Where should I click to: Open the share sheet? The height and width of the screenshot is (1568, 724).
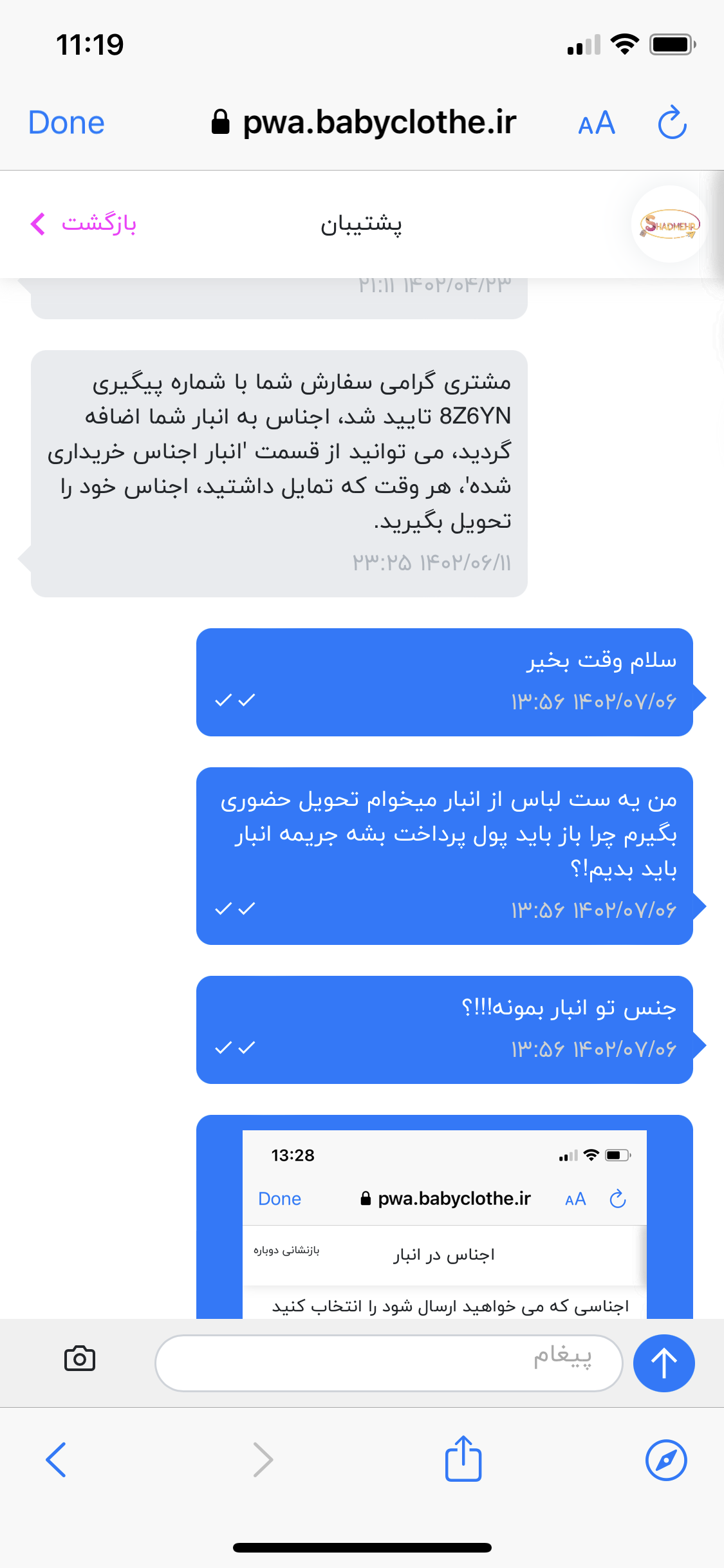point(463,1458)
